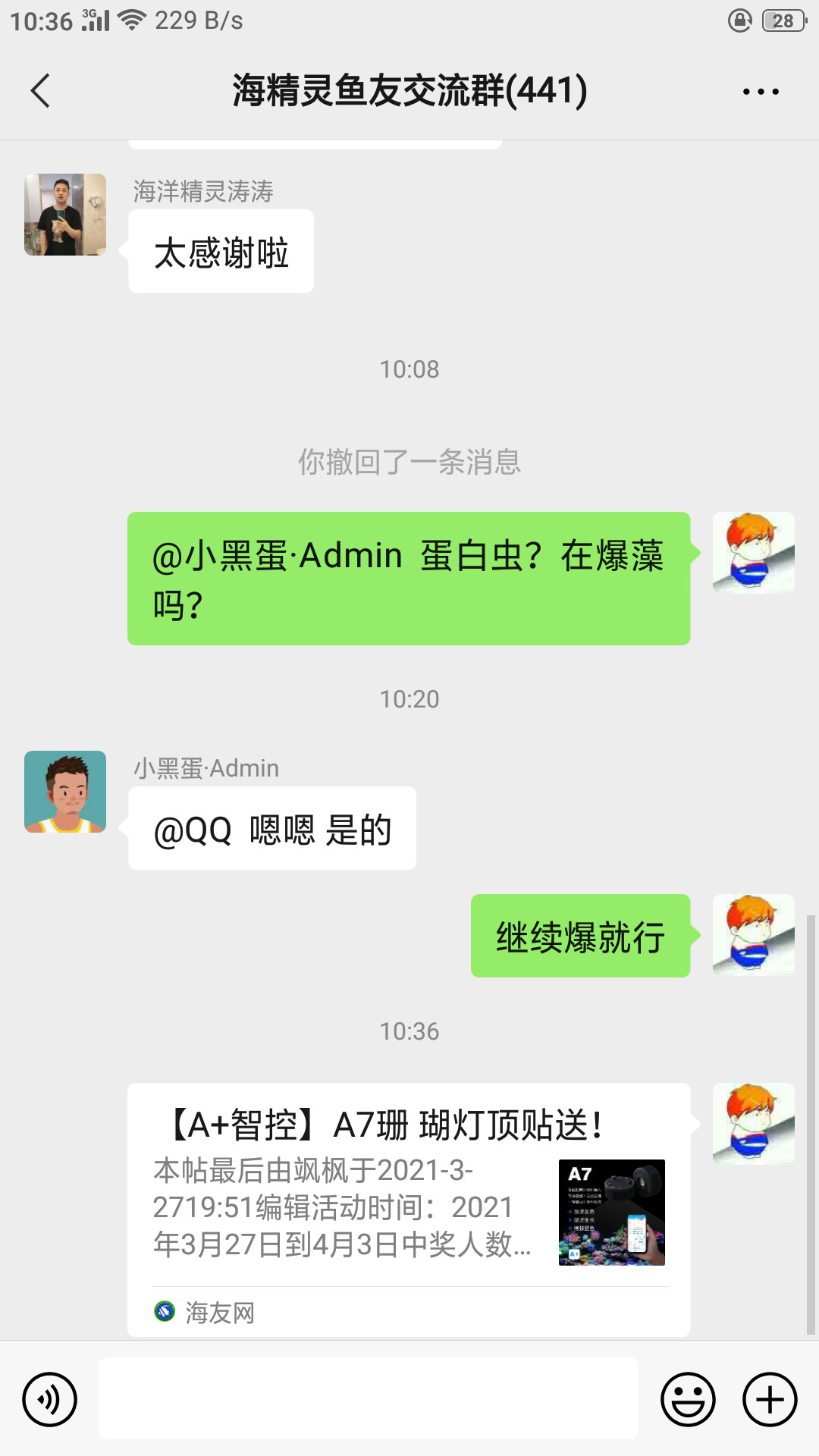Viewport: 819px width, 1456px height.
Task: Open my avatar beside 继续爆就行
Action: tap(753, 934)
